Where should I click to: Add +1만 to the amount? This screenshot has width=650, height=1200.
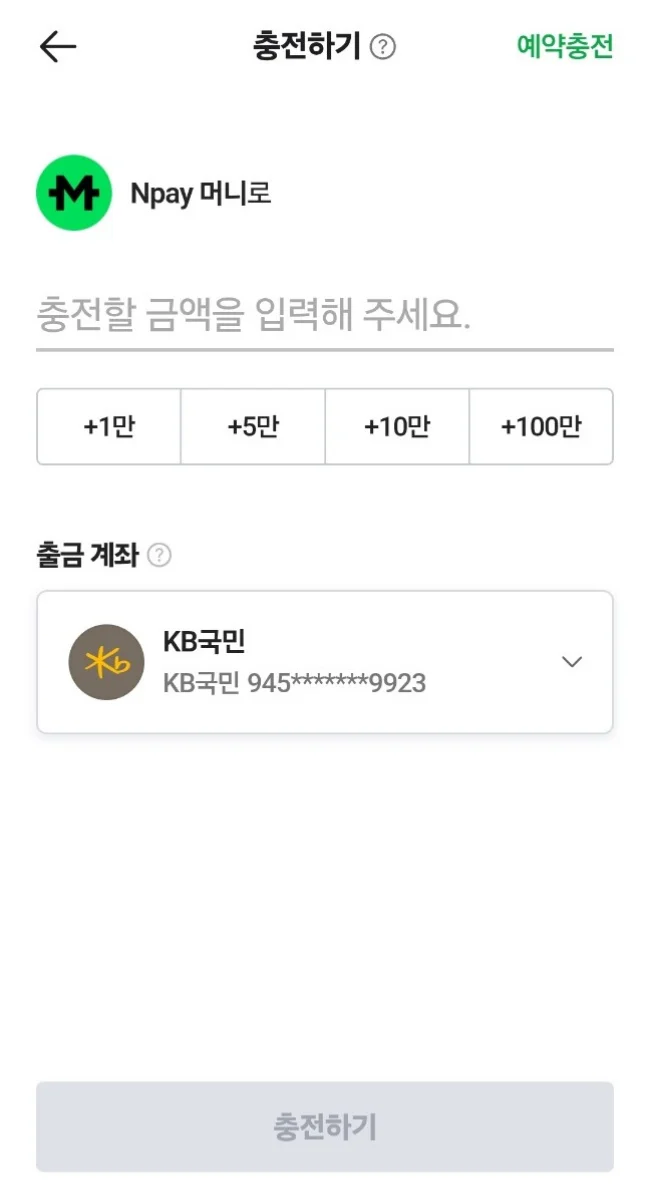109,427
